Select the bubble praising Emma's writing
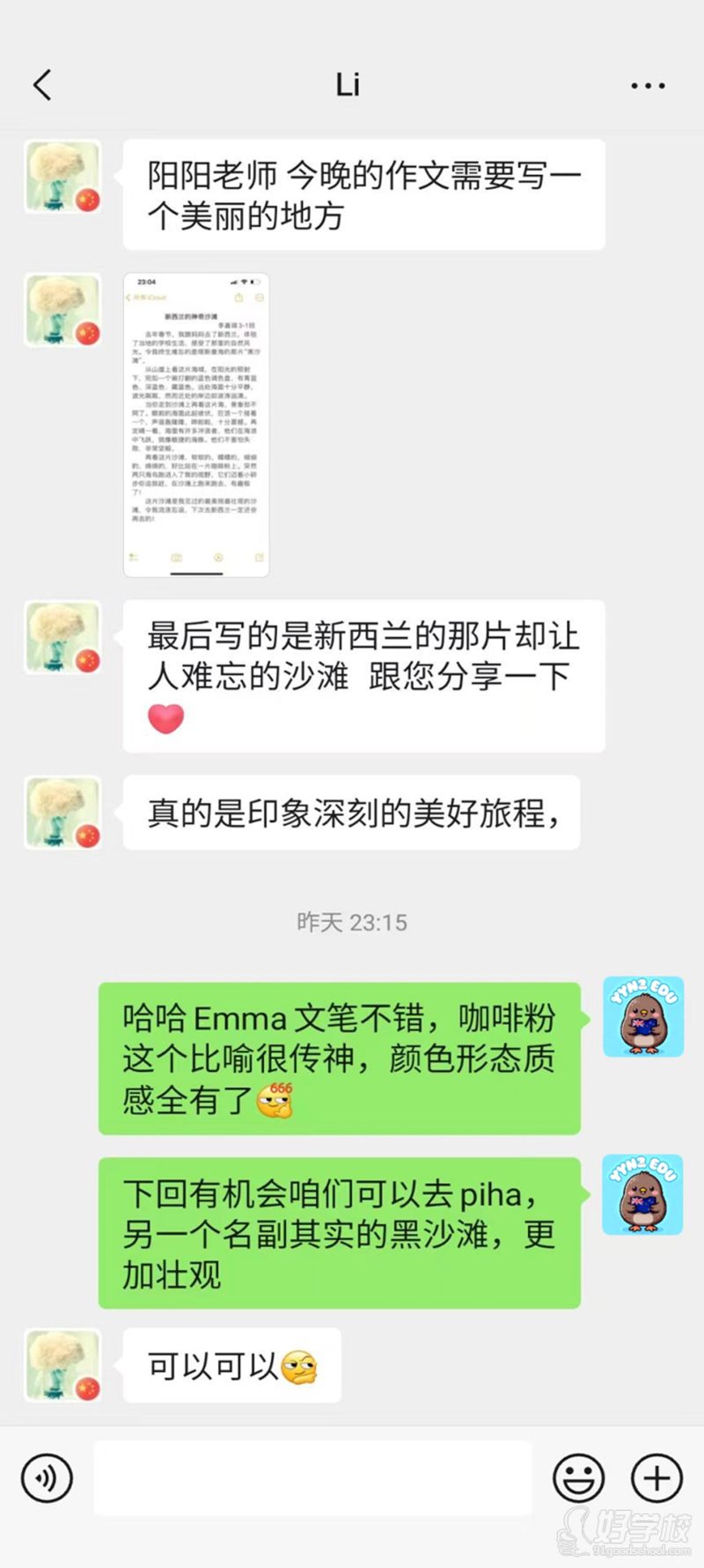Viewport: 704px width, 1568px height. pos(343,1057)
